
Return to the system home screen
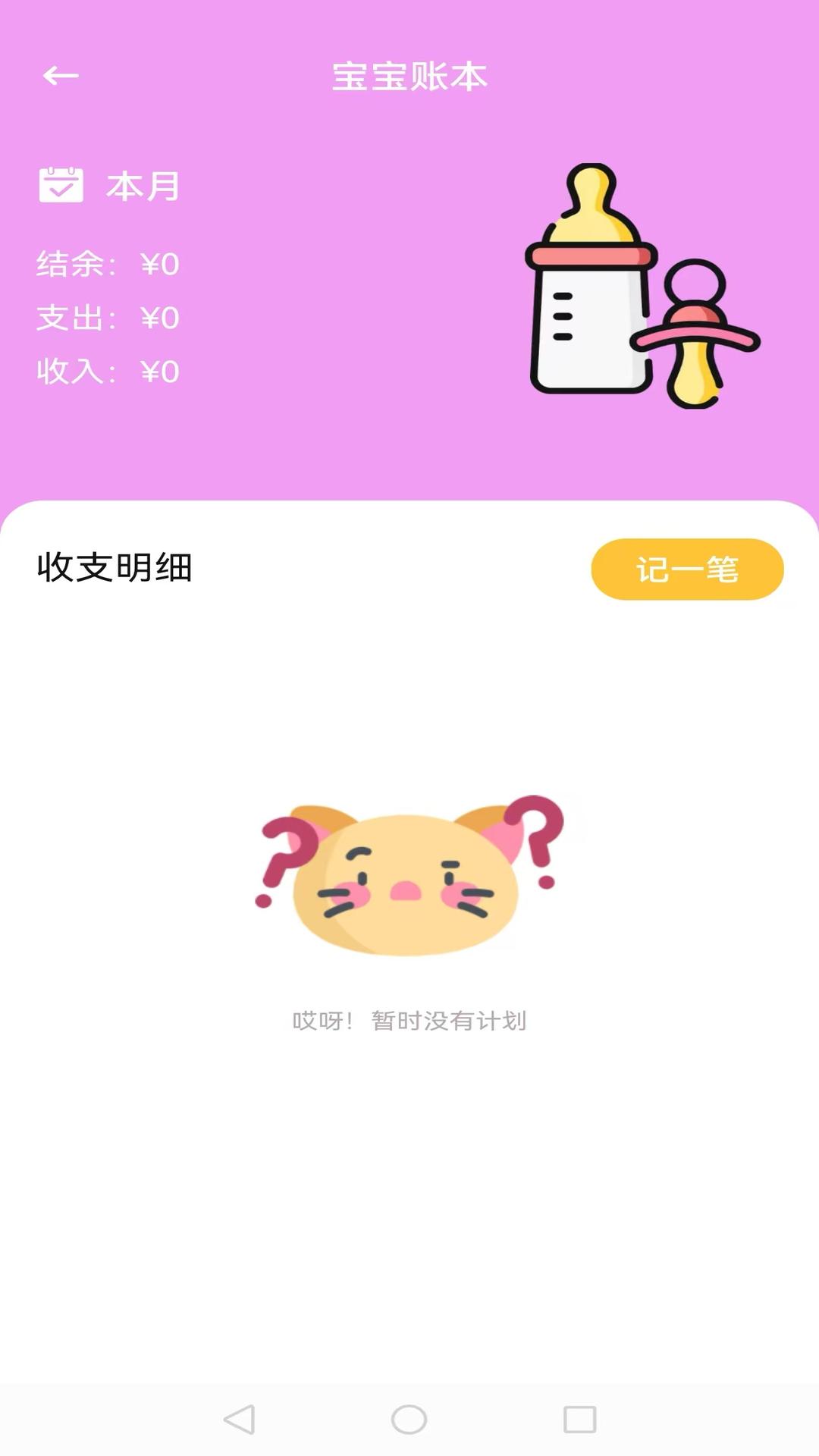tap(409, 1419)
